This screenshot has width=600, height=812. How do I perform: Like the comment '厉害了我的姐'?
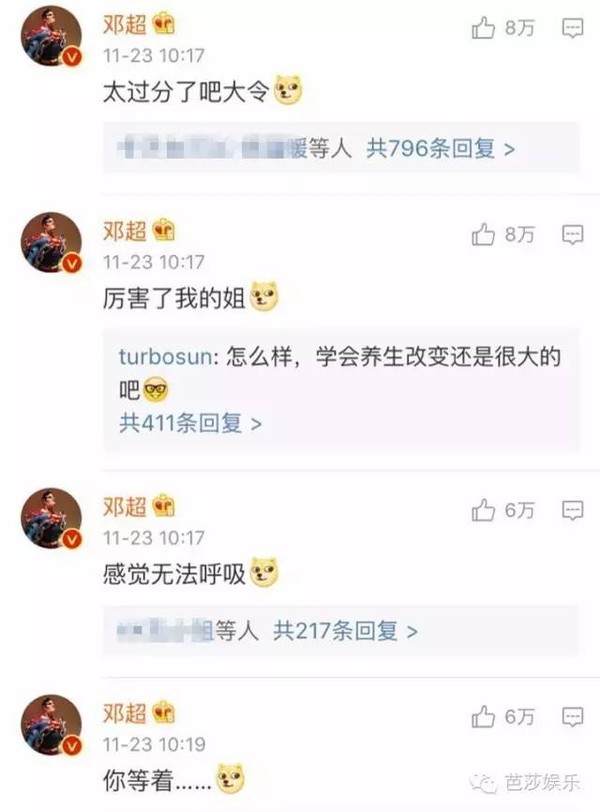coord(484,234)
